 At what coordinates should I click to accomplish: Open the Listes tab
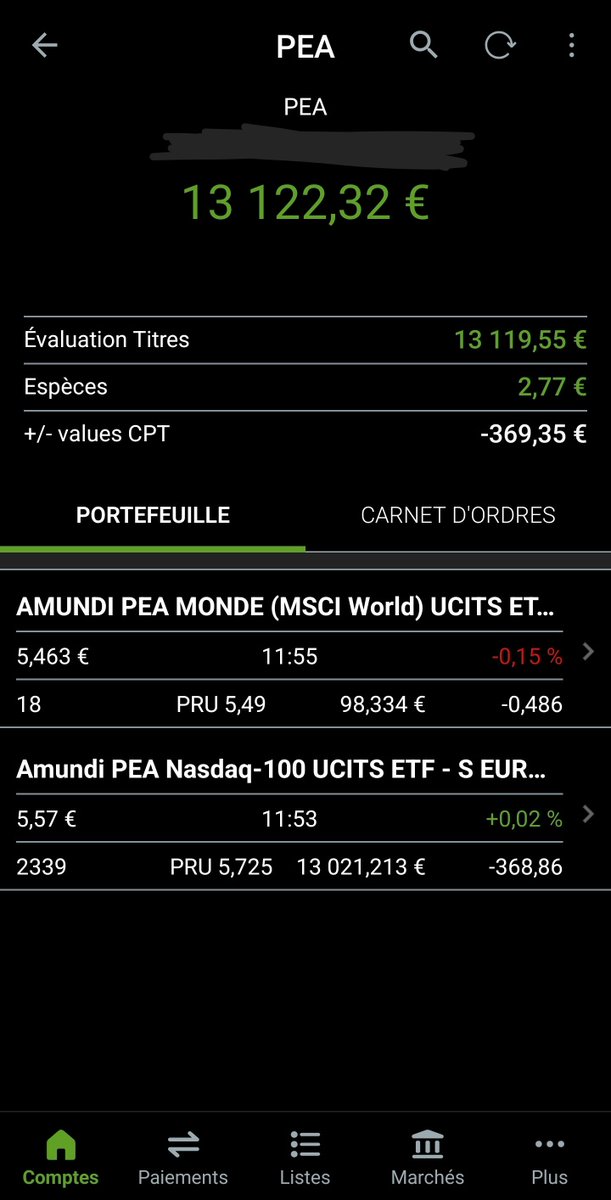pyautogui.click(x=305, y=1157)
